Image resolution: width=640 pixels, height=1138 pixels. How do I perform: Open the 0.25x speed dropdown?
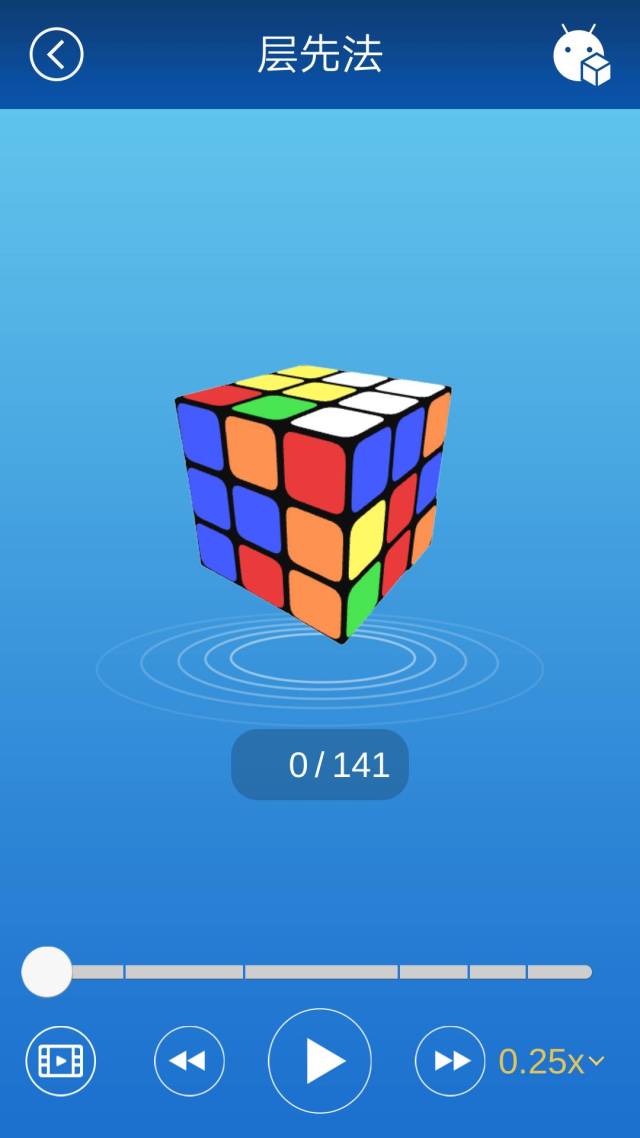[551, 1061]
